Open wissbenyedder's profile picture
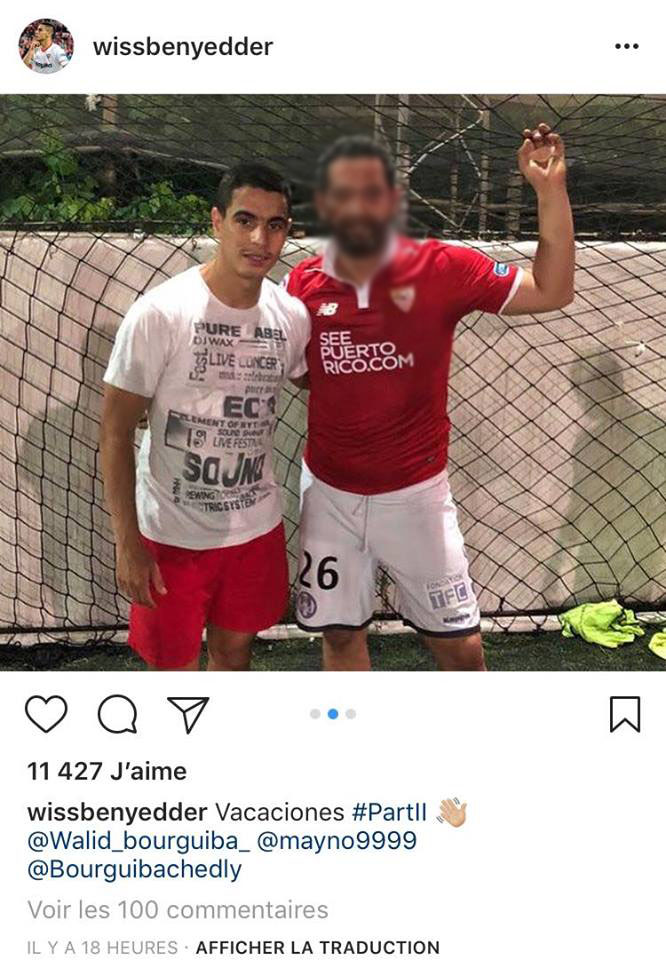Viewport: 666px width, 960px height. pyautogui.click(x=46, y=46)
